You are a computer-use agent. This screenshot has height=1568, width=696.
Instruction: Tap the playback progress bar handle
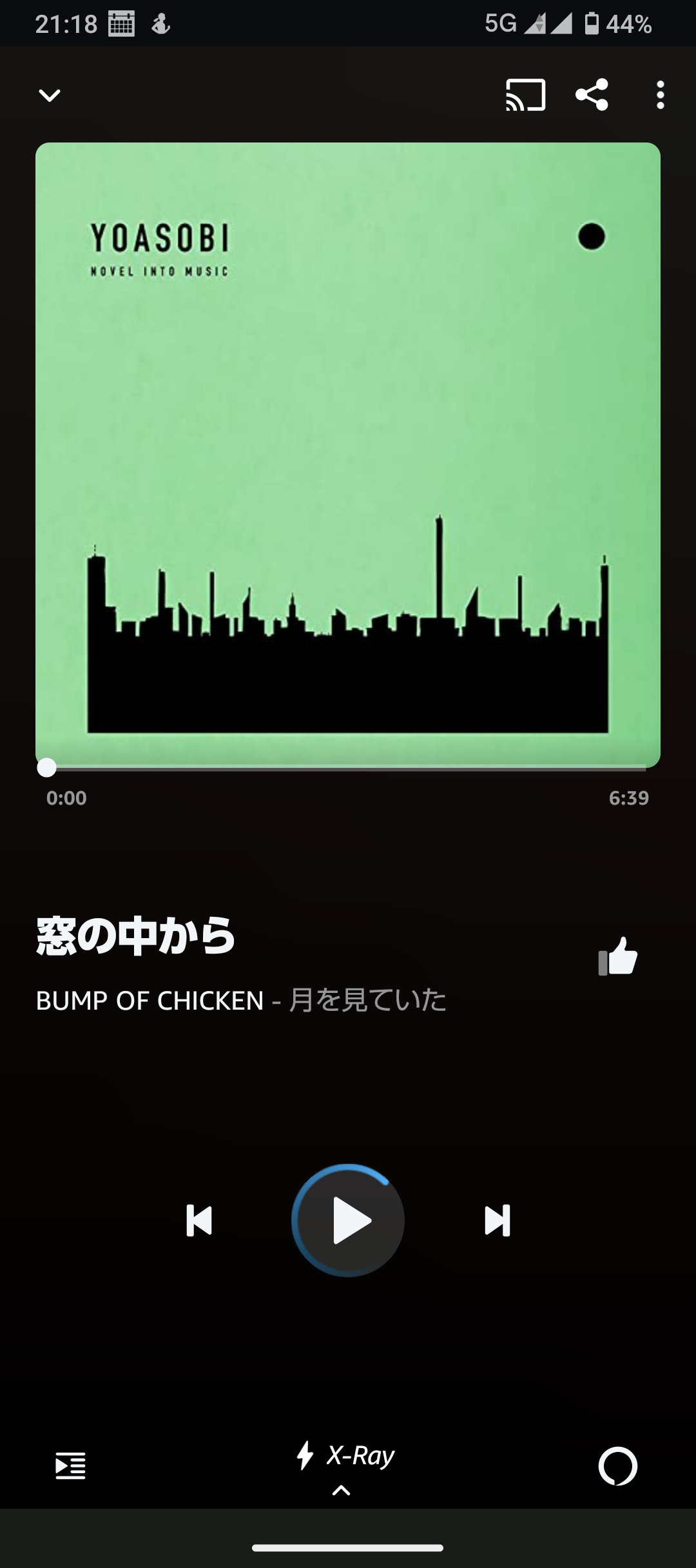tap(46, 767)
